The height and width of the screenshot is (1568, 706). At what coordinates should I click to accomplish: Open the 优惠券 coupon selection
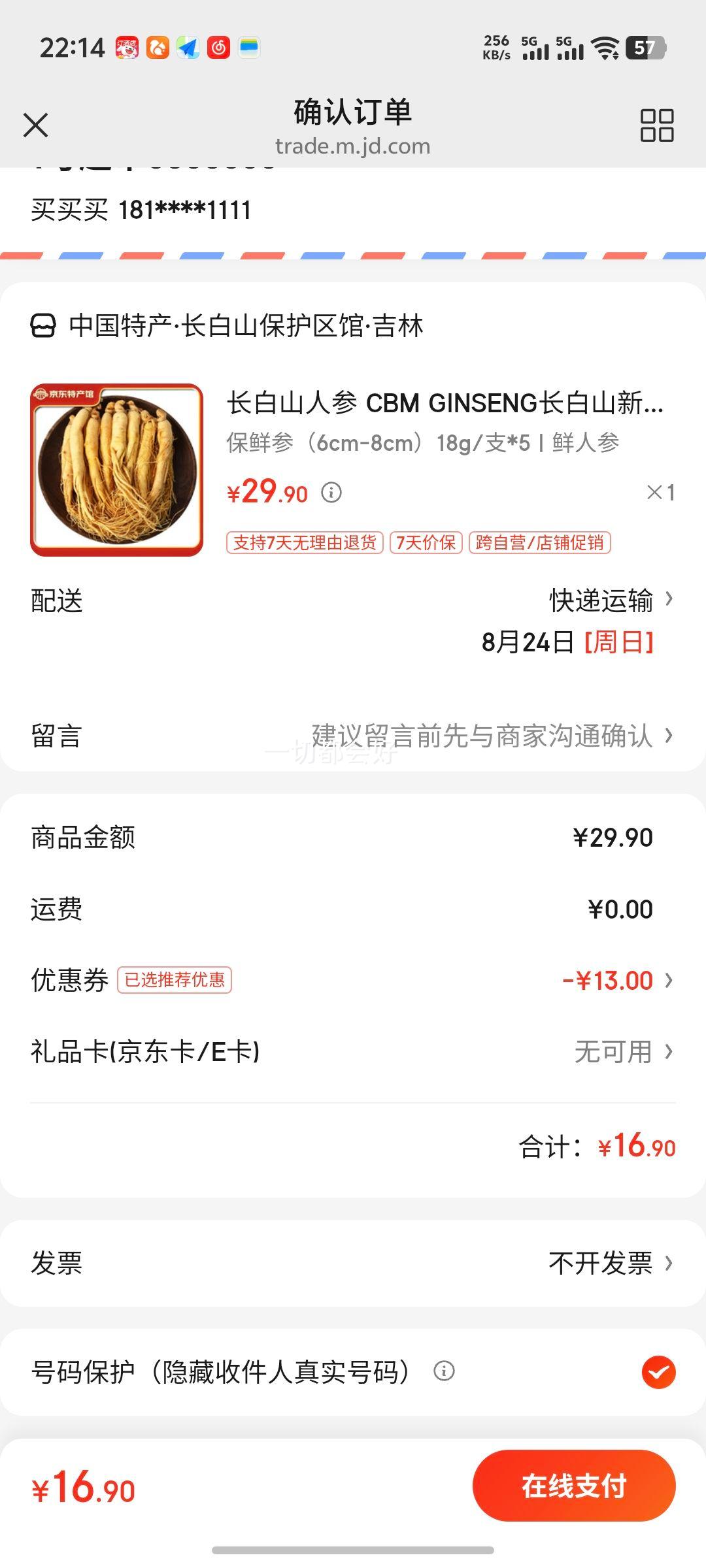click(353, 980)
